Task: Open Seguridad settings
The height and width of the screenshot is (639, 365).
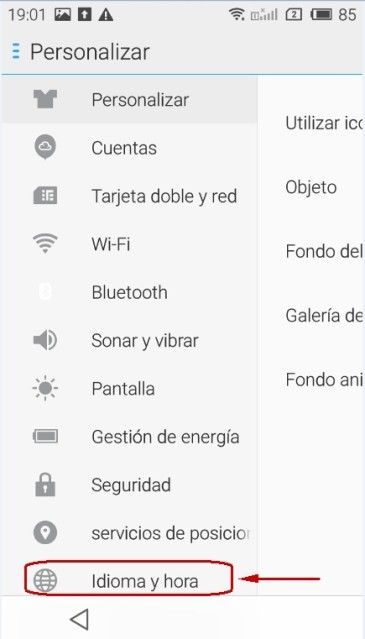Action: pyautogui.click(x=129, y=485)
